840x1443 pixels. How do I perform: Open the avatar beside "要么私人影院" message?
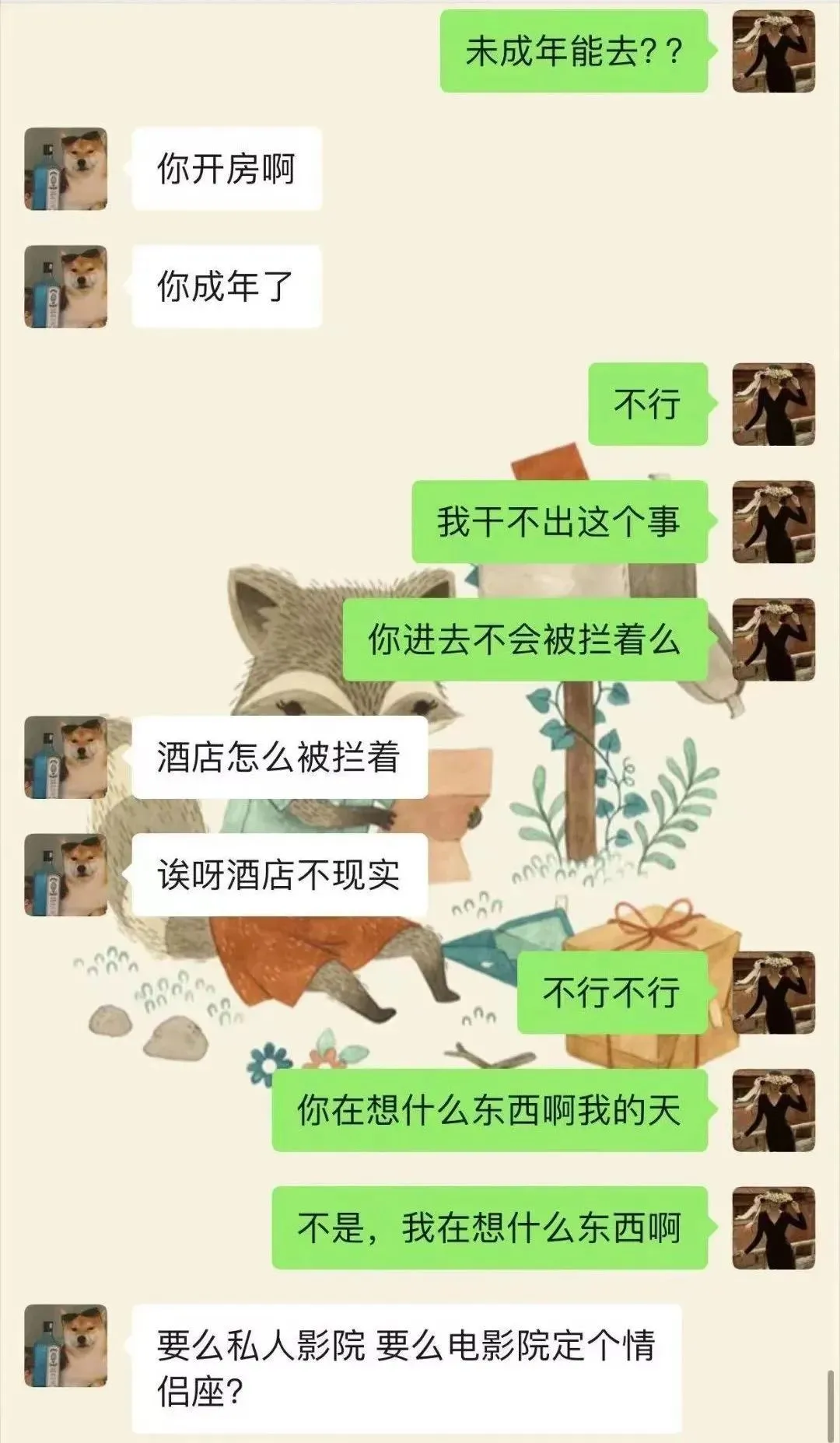click(65, 1346)
